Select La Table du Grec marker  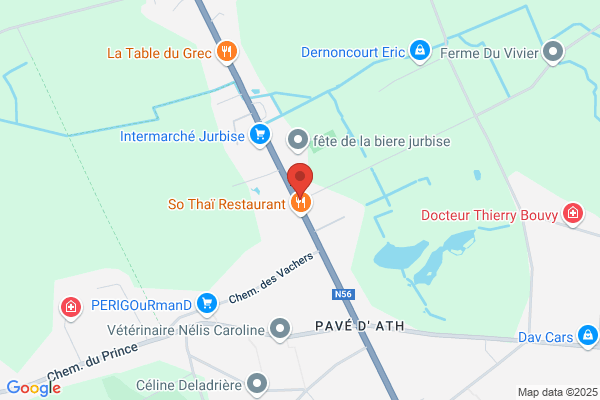[228, 50]
